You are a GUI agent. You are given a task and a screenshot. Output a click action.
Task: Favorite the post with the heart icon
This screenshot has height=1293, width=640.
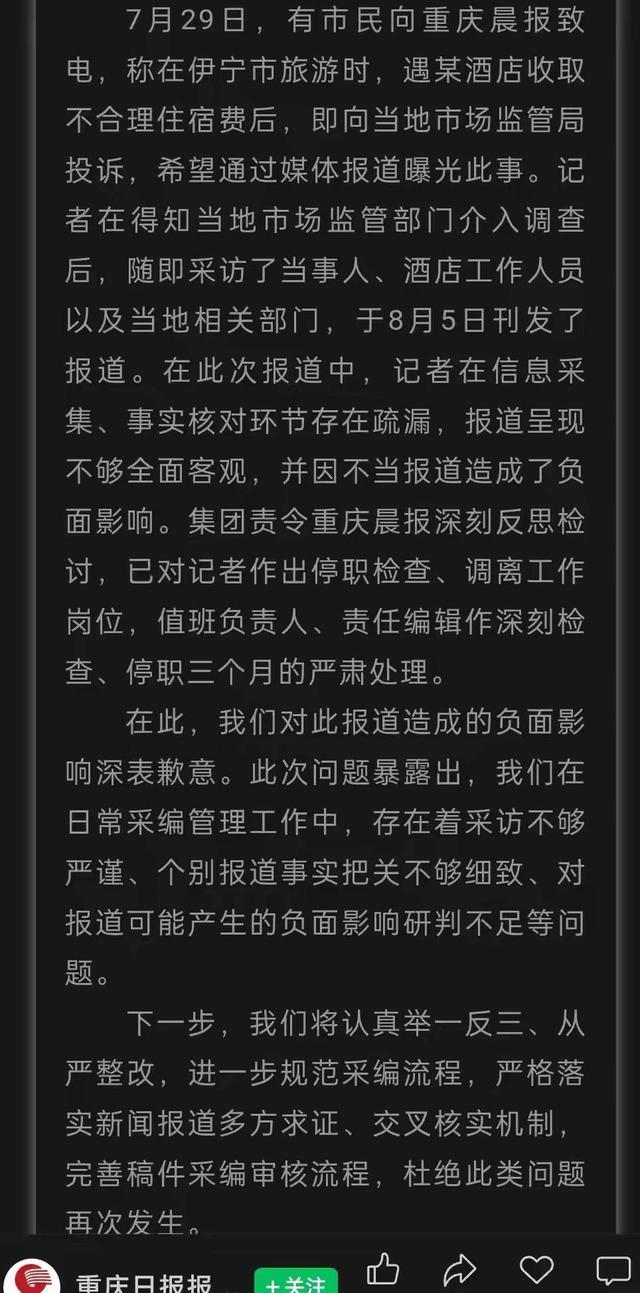tap(536, 1270)
